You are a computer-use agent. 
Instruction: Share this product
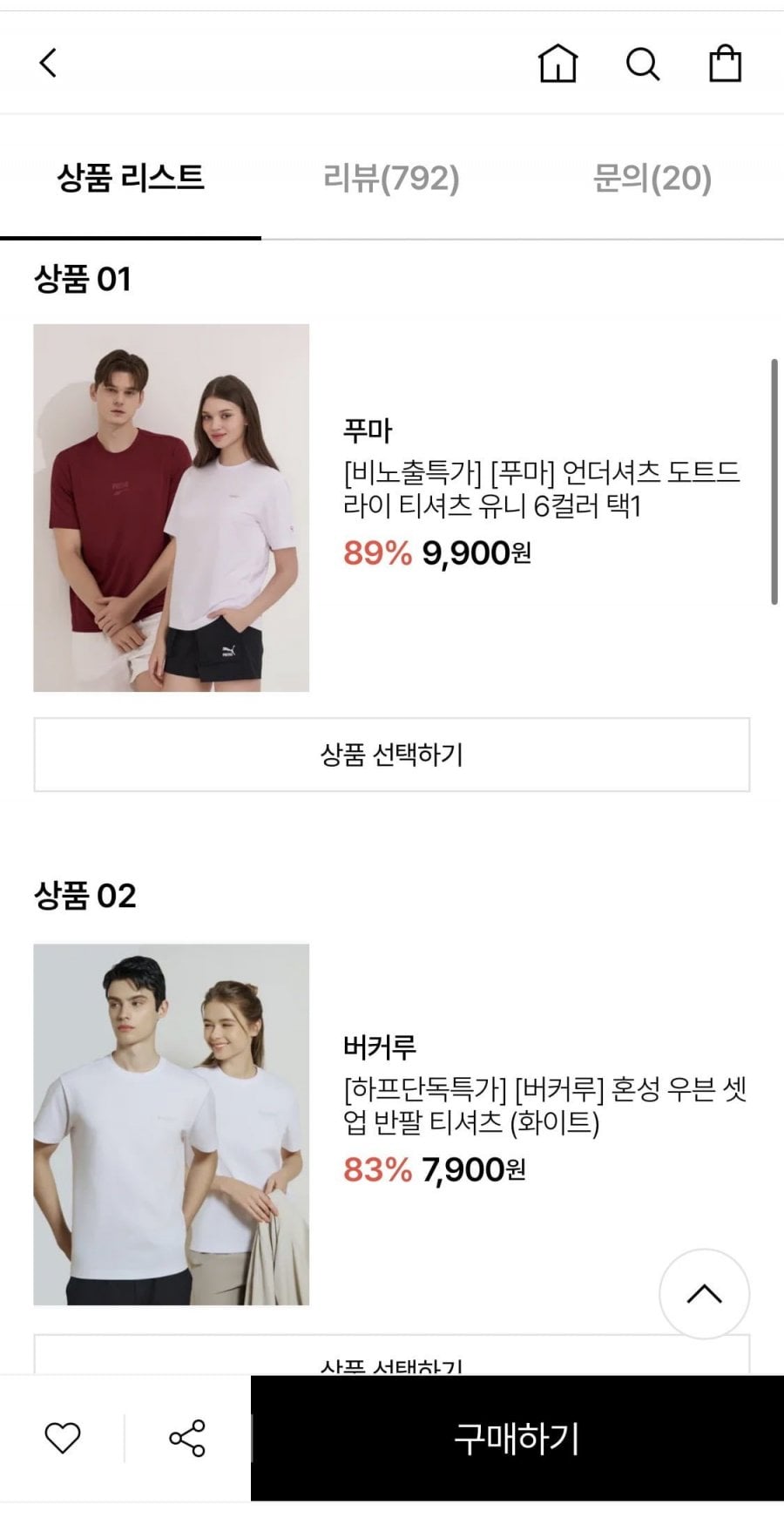point(187,1438)
